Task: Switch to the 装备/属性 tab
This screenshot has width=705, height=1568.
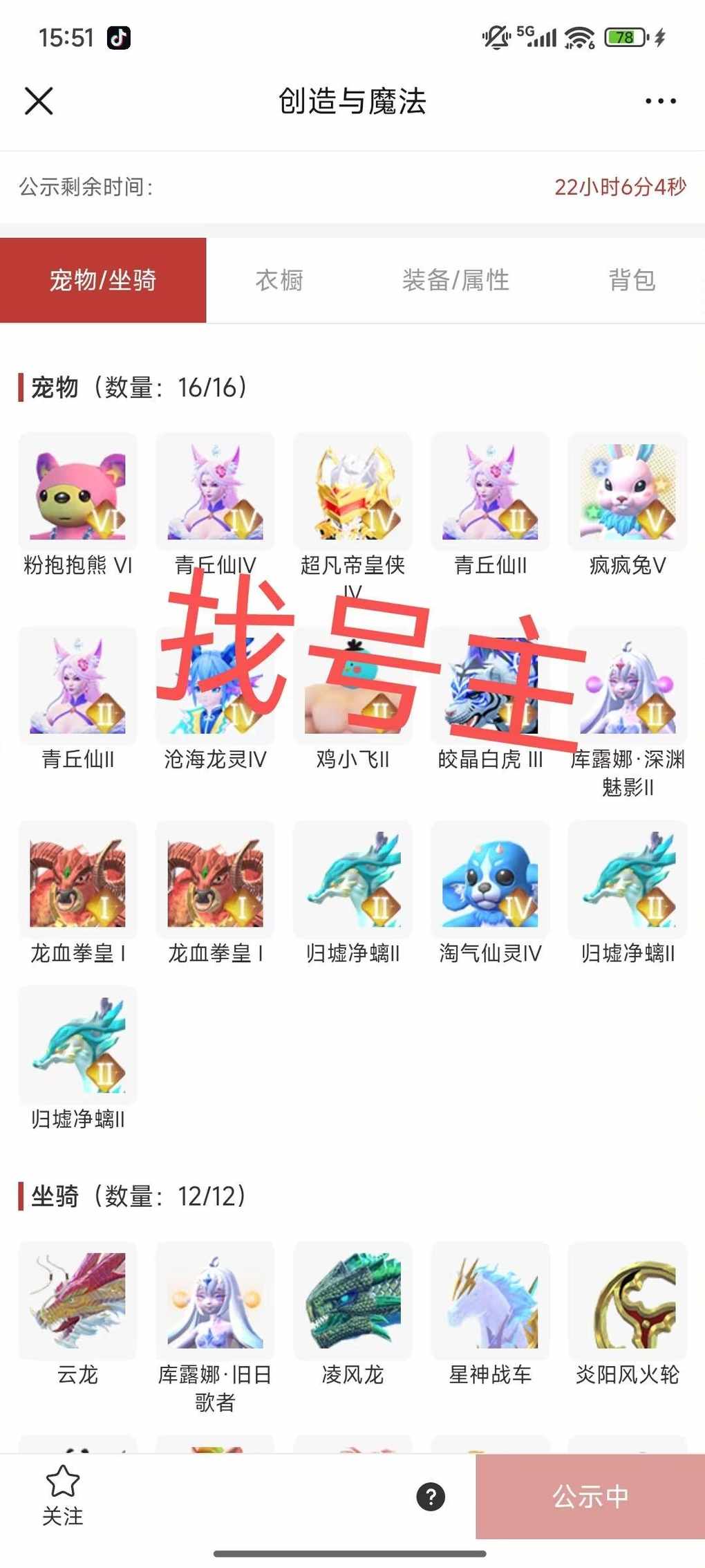Action: coord(455,280)
